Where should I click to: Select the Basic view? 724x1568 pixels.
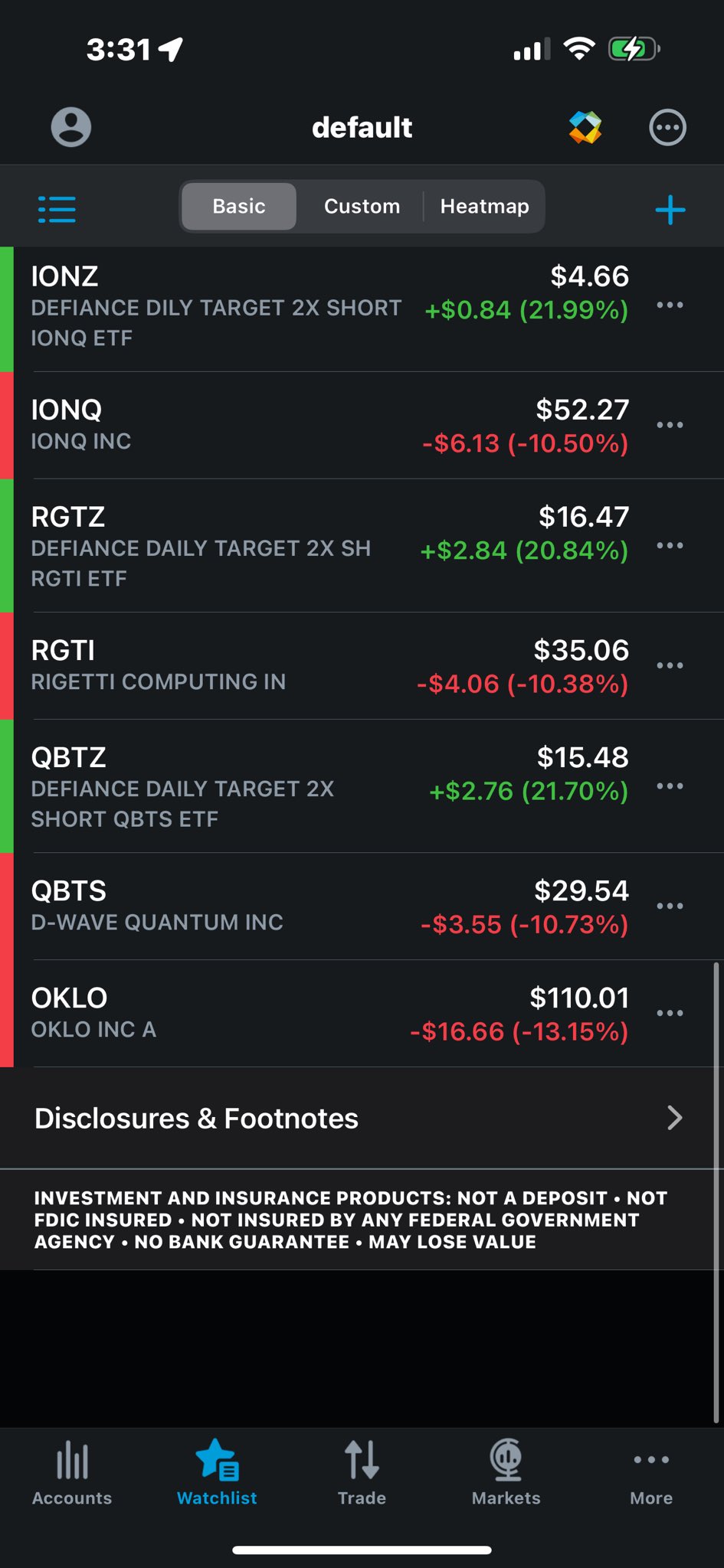(239, 207)
